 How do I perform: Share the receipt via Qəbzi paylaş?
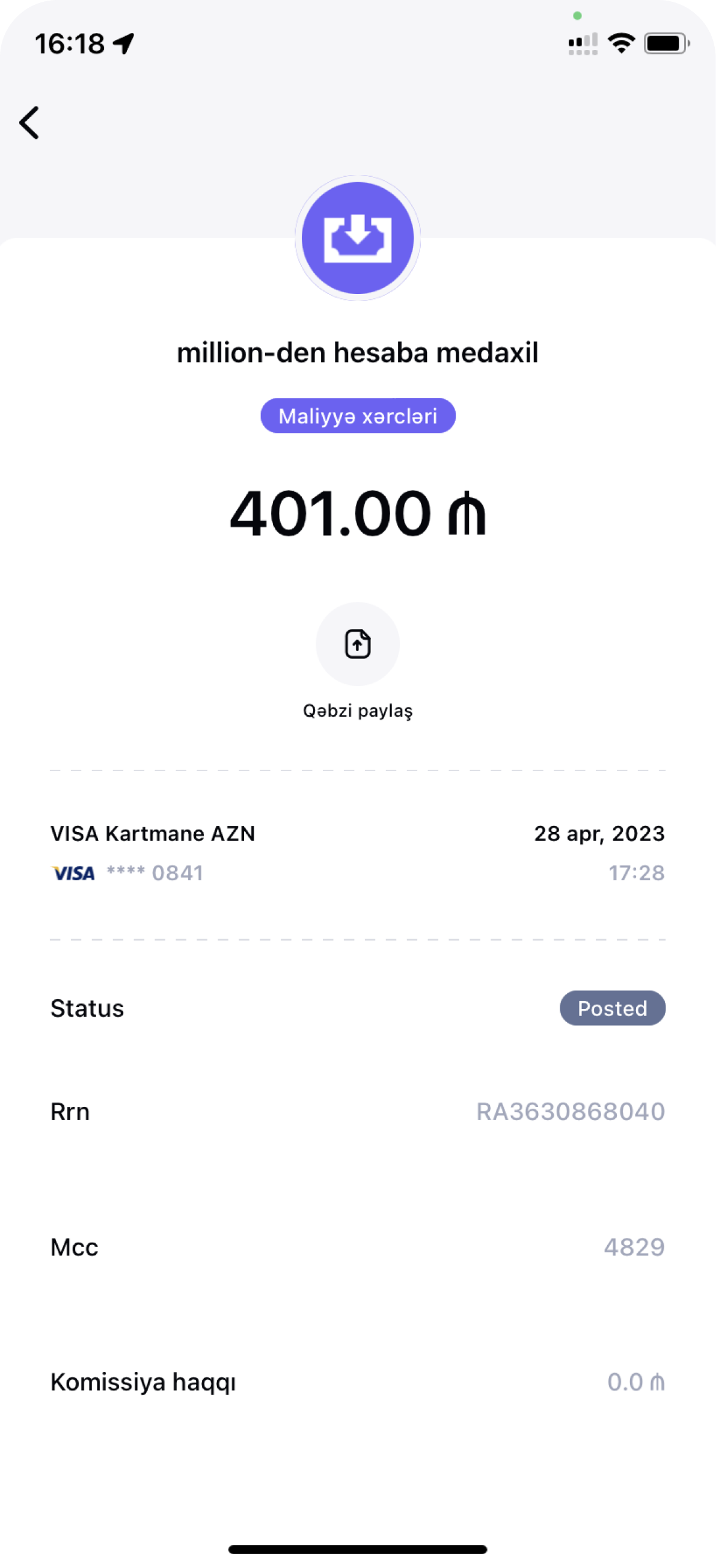[x=357, y=644]
